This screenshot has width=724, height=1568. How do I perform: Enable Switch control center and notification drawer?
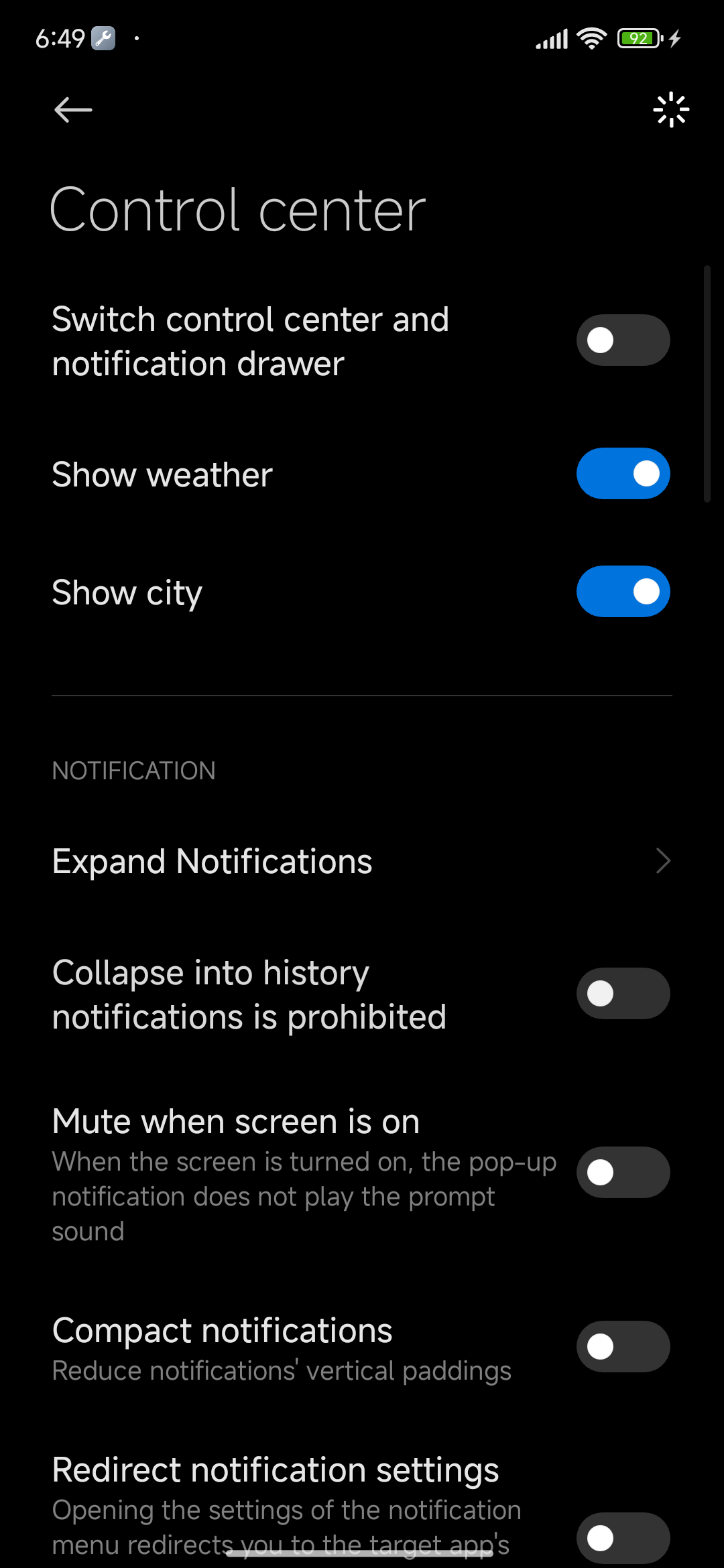623,340
